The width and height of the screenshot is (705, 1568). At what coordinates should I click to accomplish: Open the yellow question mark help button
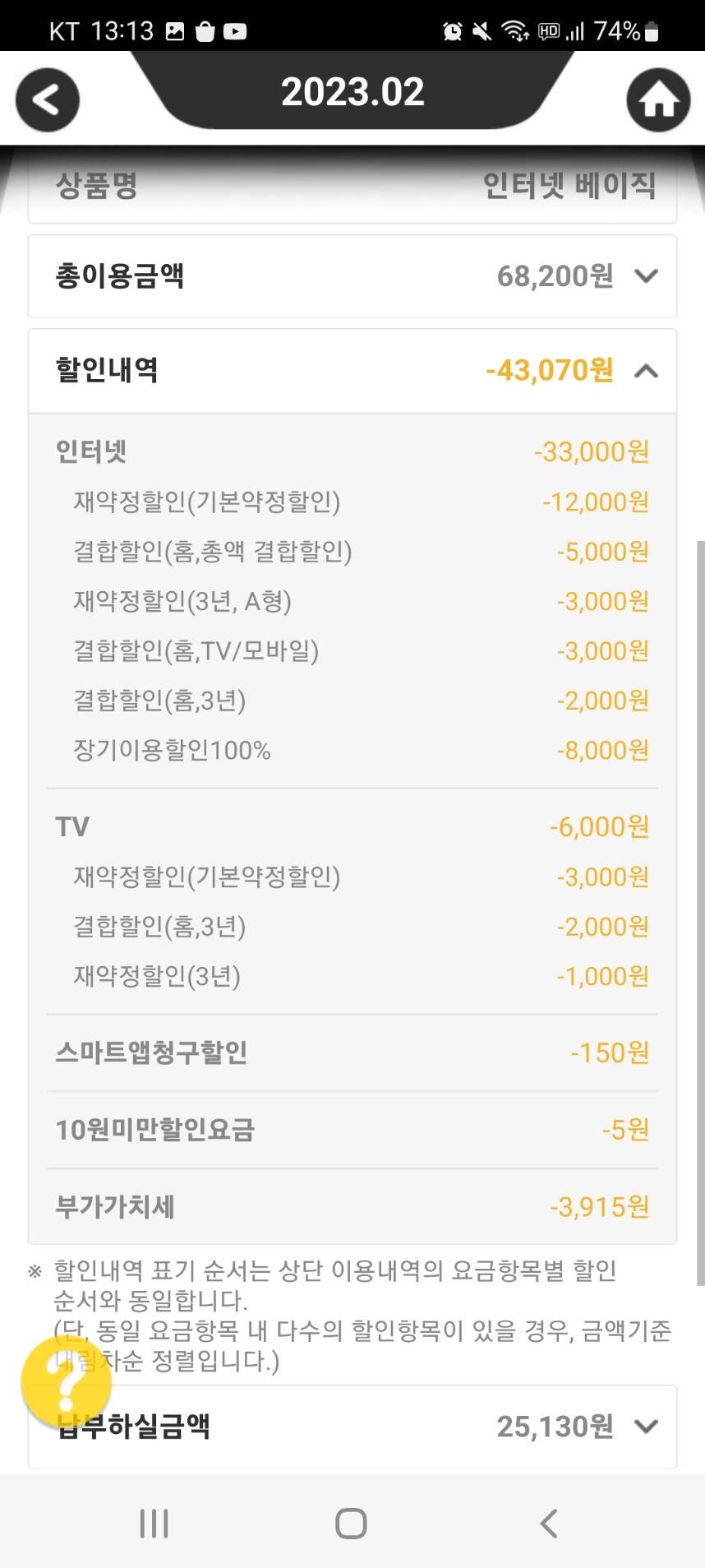click(66, 1383)
